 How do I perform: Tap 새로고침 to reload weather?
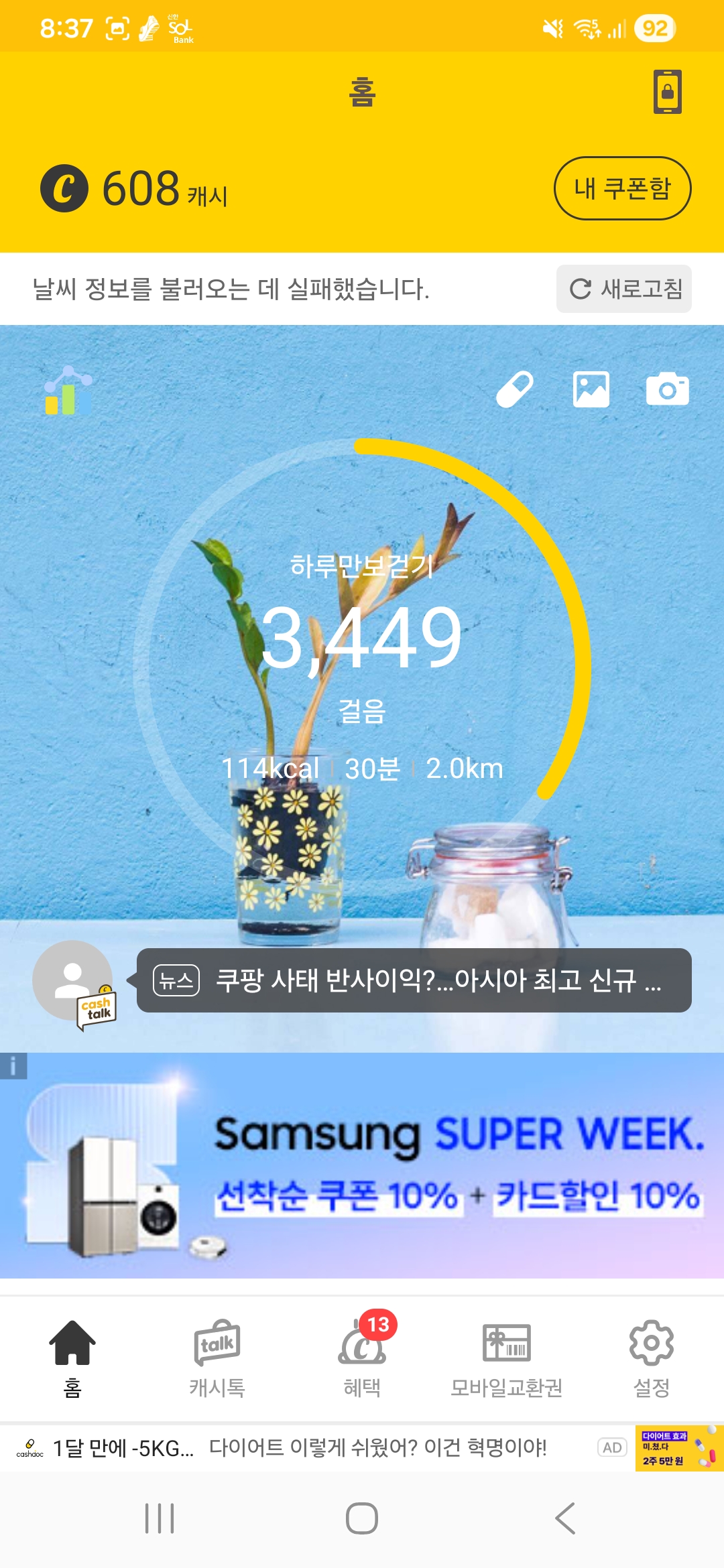click(624, 289)
